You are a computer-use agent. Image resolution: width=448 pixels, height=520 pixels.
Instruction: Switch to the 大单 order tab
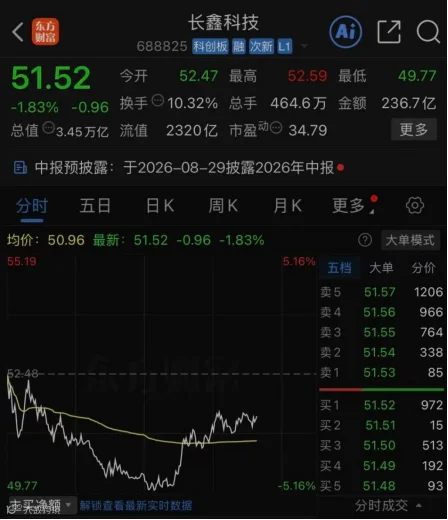pyautogui.click(x=381, y=268)
